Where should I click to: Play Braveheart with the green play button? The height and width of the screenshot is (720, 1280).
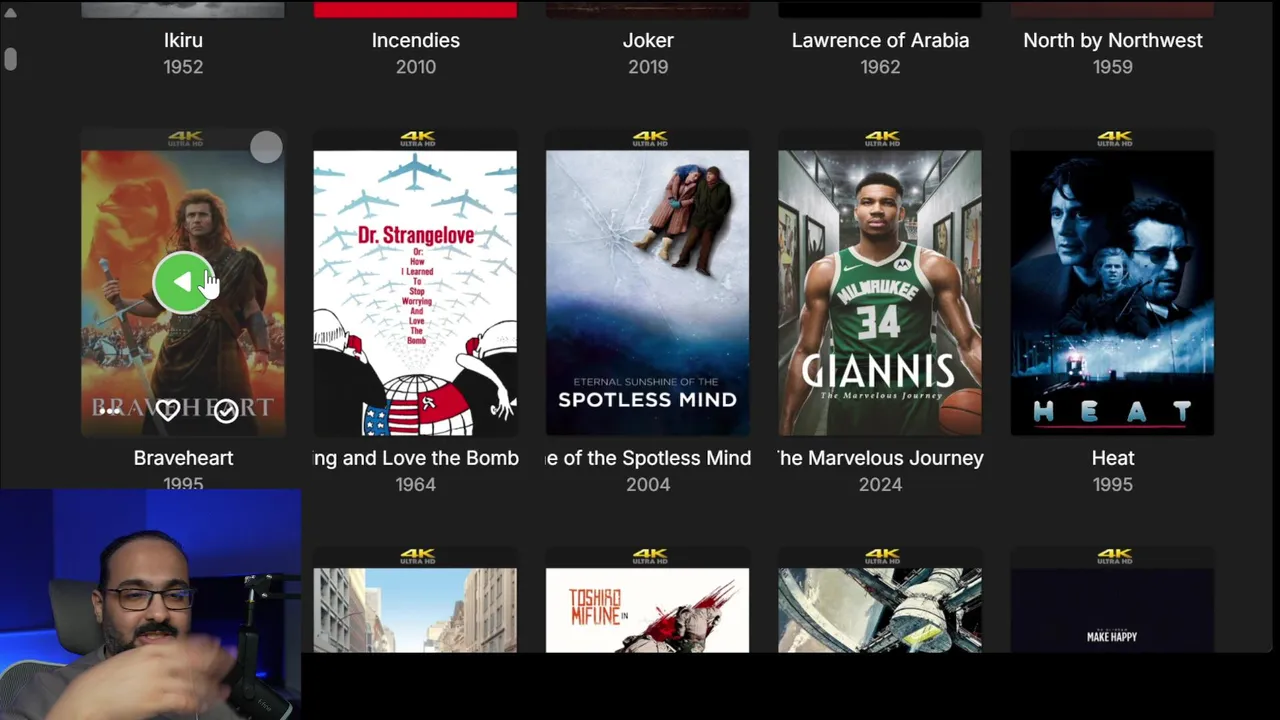pos(182,283)
